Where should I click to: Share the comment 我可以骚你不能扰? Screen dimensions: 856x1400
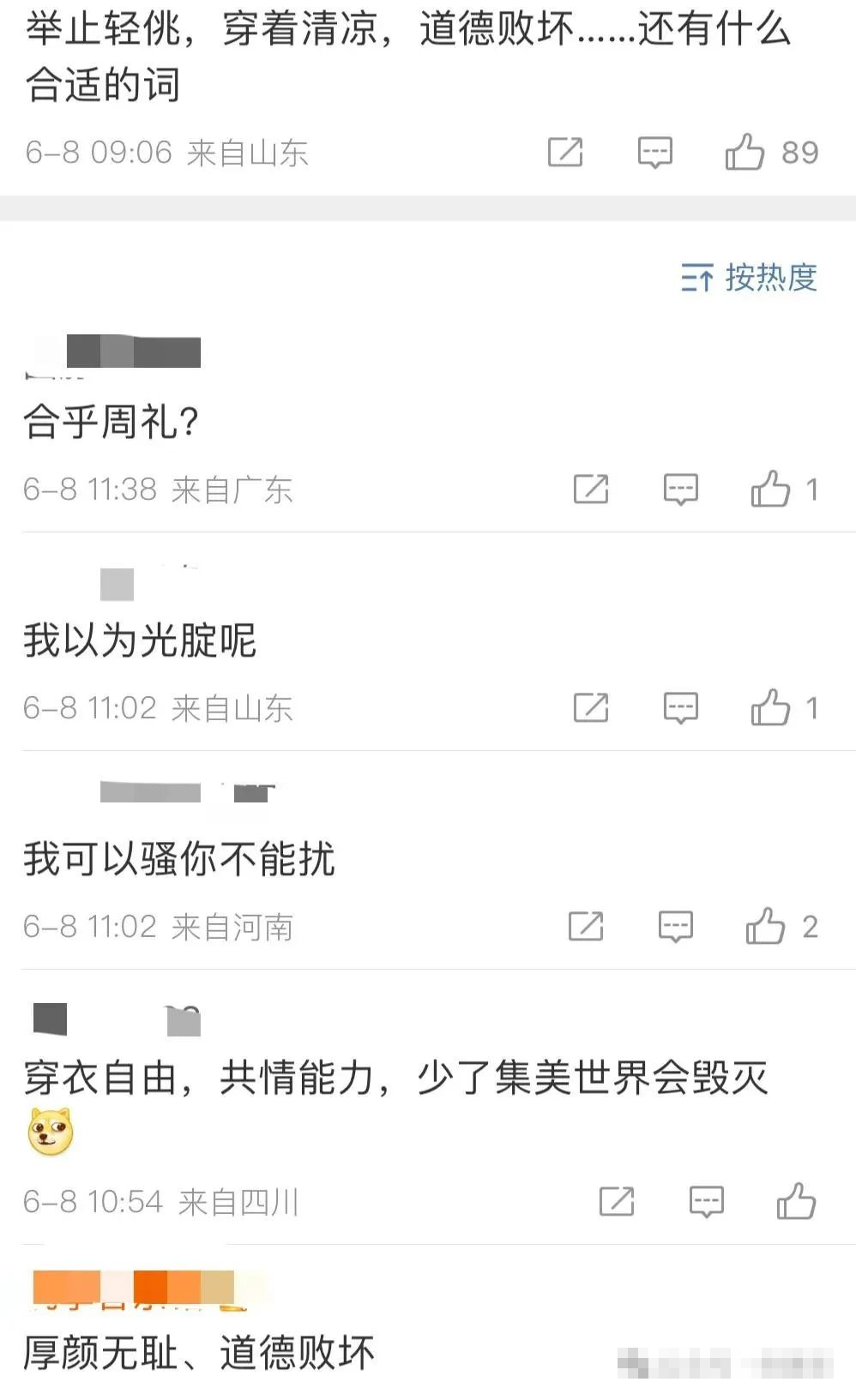pos(586,926)
